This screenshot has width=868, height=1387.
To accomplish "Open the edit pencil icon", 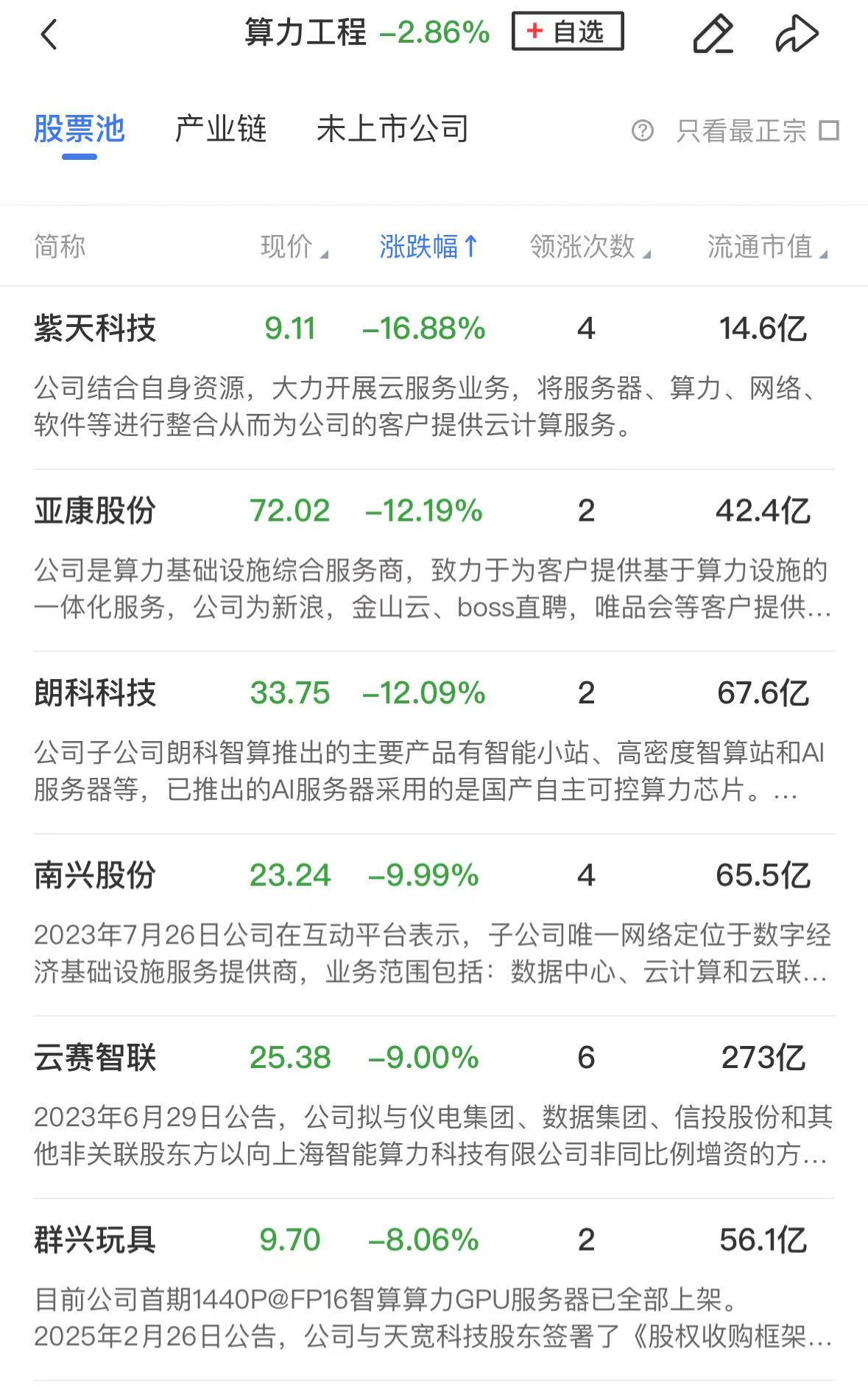I will pyautogui.click(x=713, y=34).
